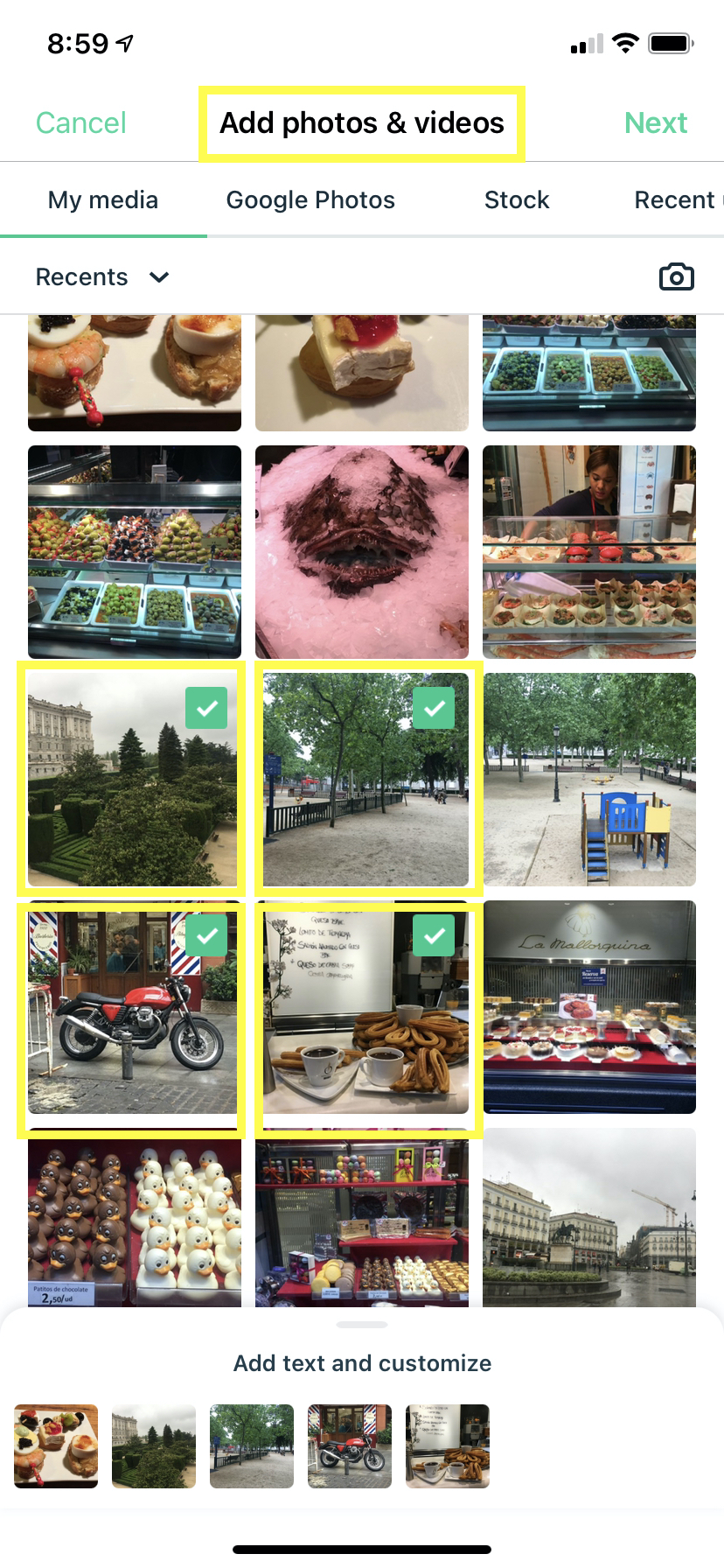Select the My media tab
724x1568 pixels.
tap(103, 199)
